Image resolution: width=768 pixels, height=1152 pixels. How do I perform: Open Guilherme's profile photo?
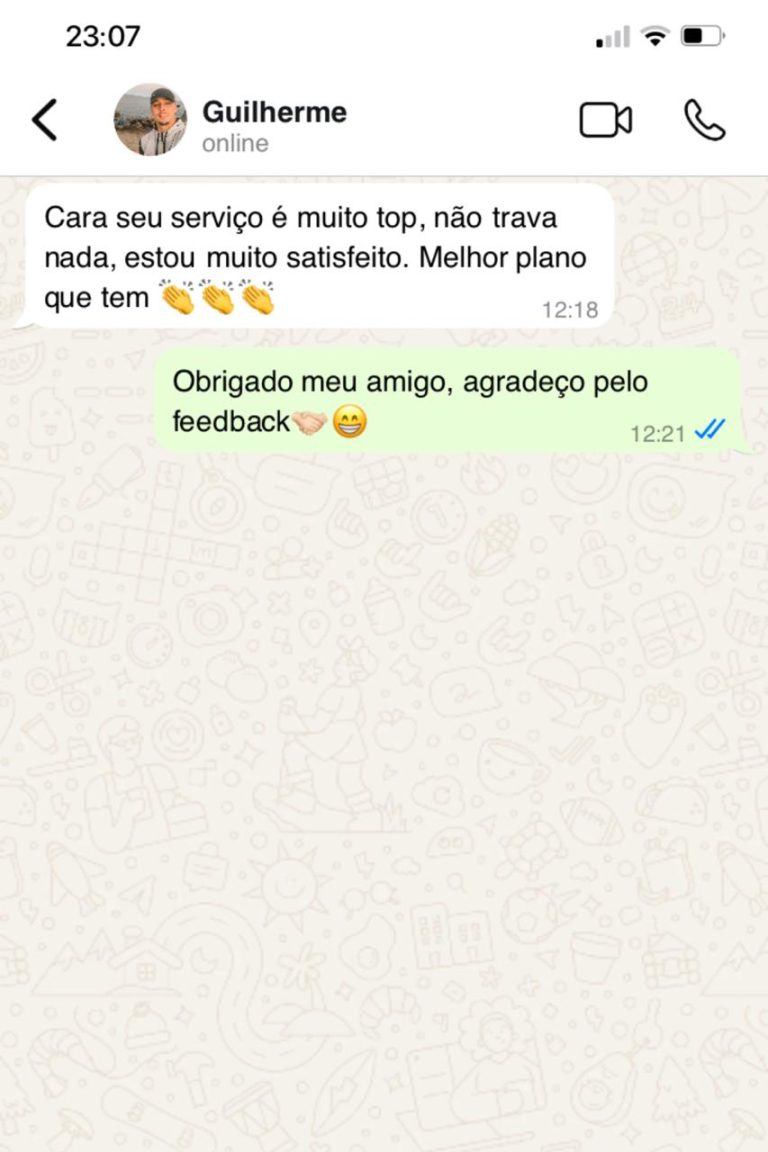tap(150, 120)
